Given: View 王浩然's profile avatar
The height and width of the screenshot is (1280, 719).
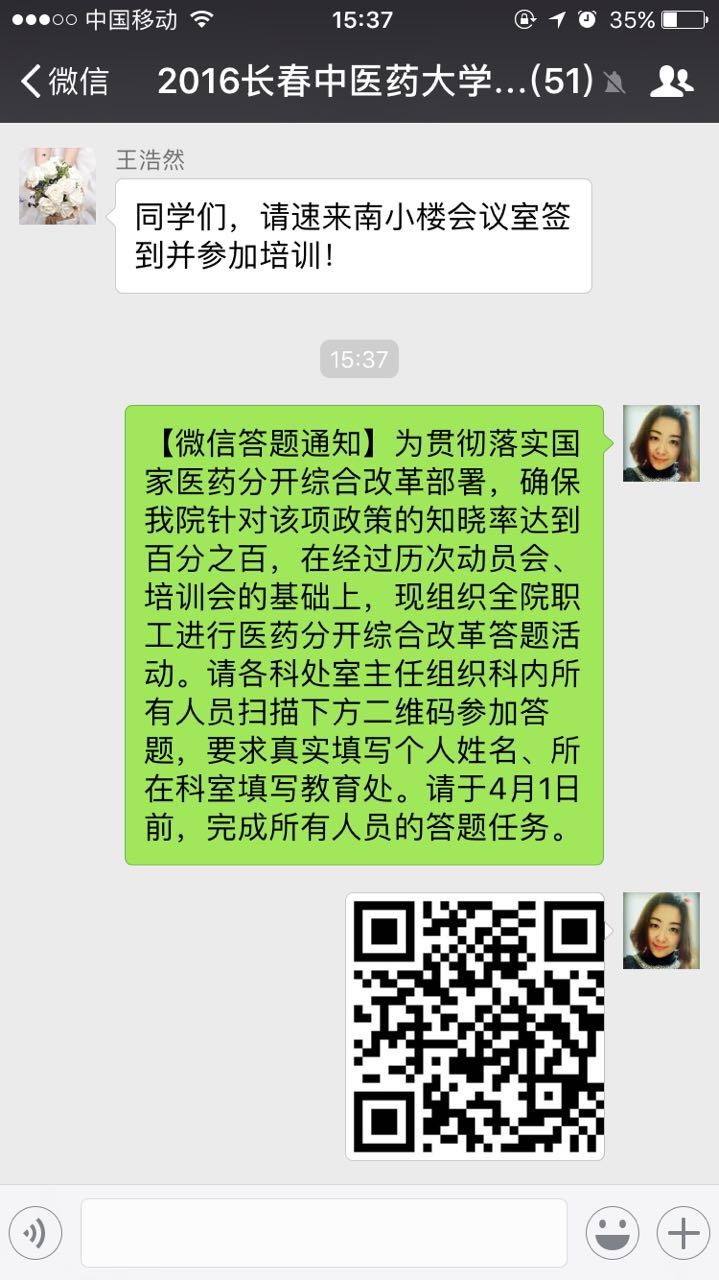Looking at the screenshot, I should (x=57, y=186).
